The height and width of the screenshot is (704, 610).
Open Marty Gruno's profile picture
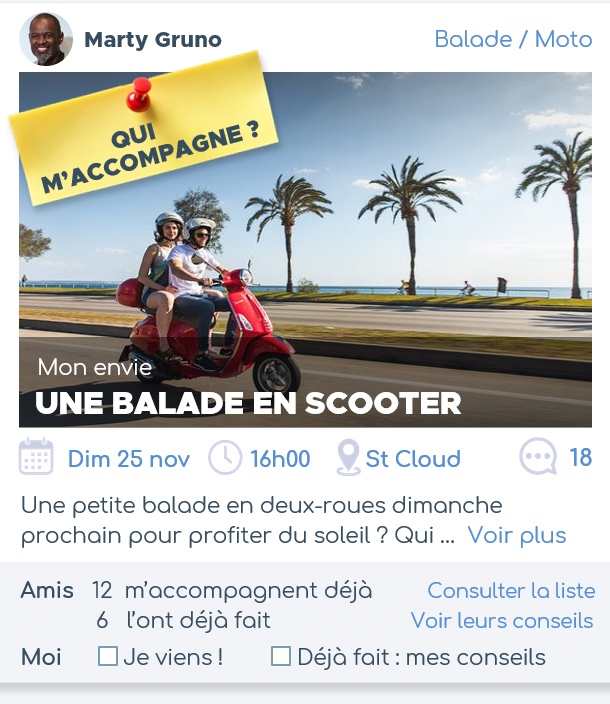point(46,40)
